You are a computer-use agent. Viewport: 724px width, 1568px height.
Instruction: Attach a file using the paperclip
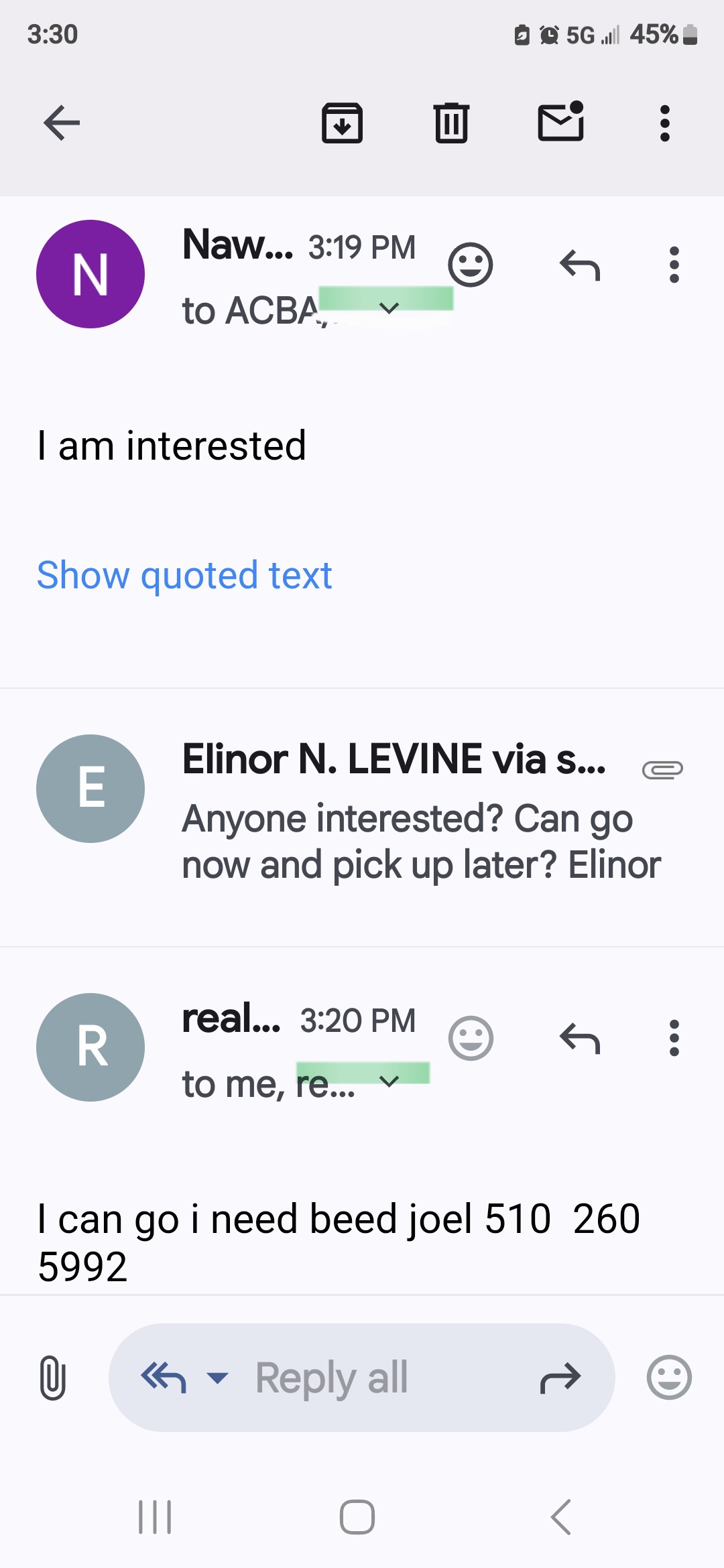pos(52,1378)
